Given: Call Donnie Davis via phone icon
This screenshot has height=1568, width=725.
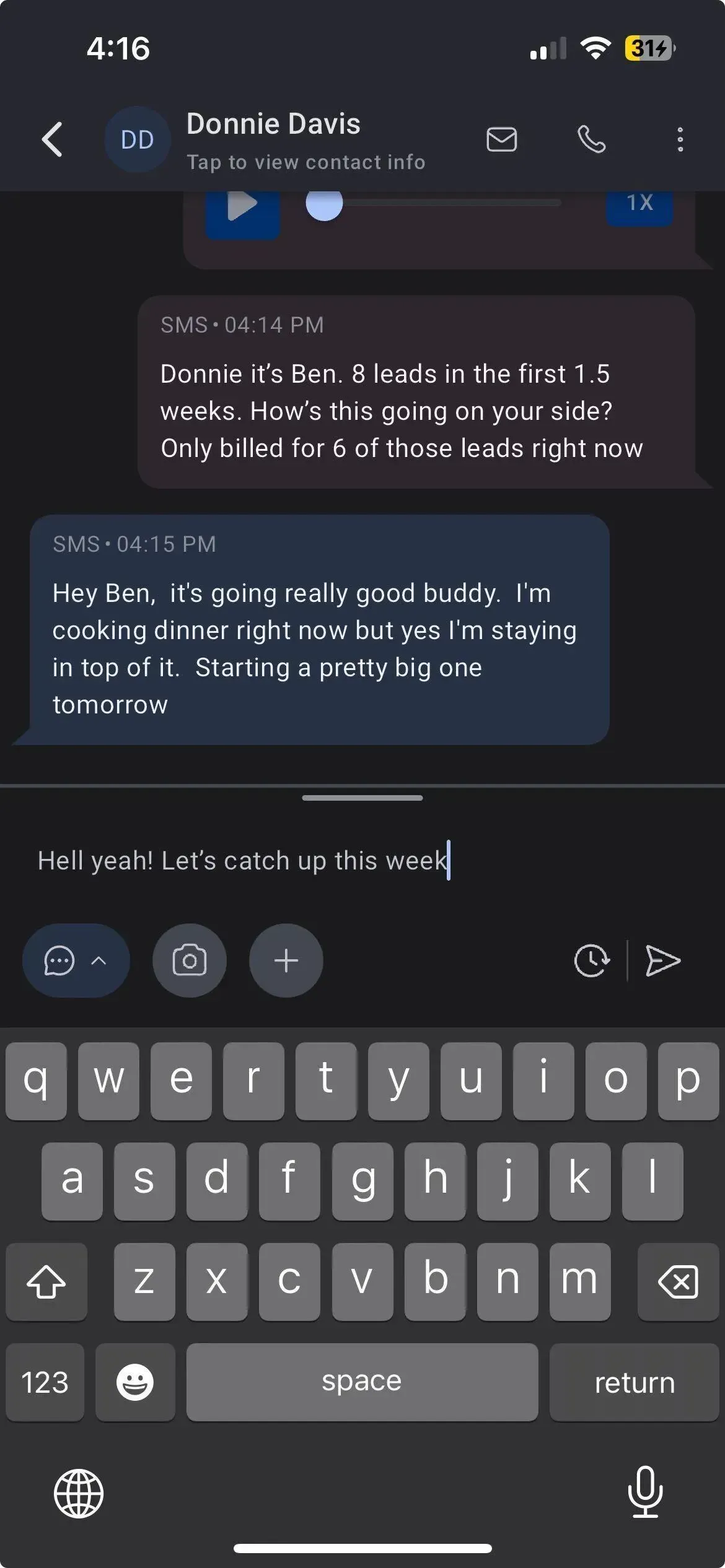Looking at the screenshot, I should tap(591, 139).
